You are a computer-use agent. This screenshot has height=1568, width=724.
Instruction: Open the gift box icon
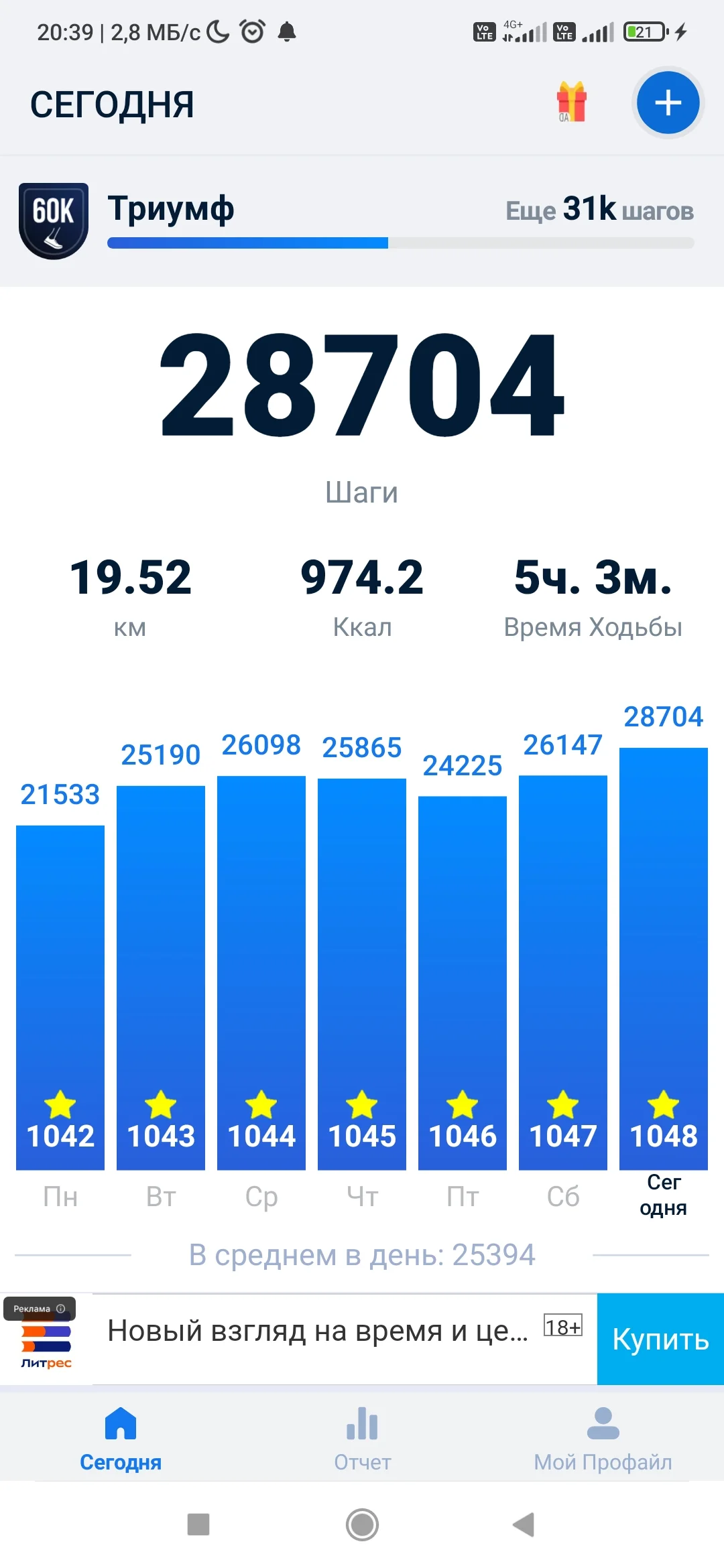point(571,102)
